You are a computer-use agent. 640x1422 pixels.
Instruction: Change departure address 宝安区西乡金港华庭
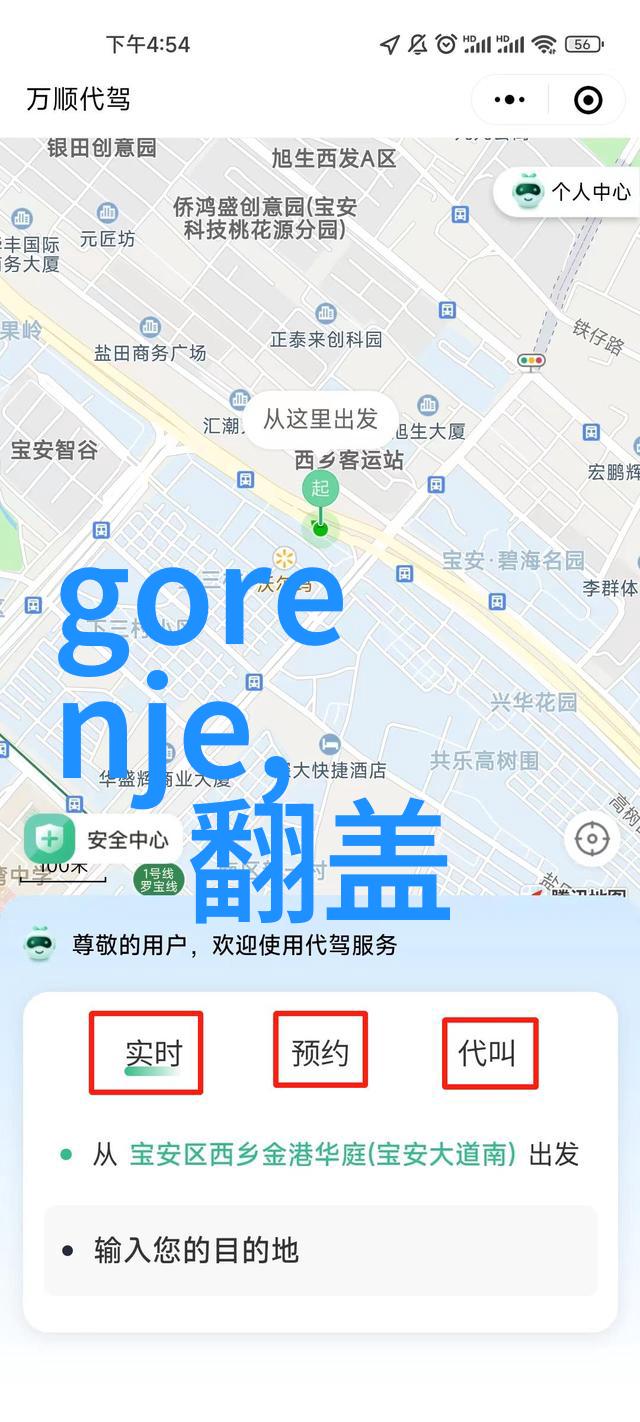[x=322, y=1154]
